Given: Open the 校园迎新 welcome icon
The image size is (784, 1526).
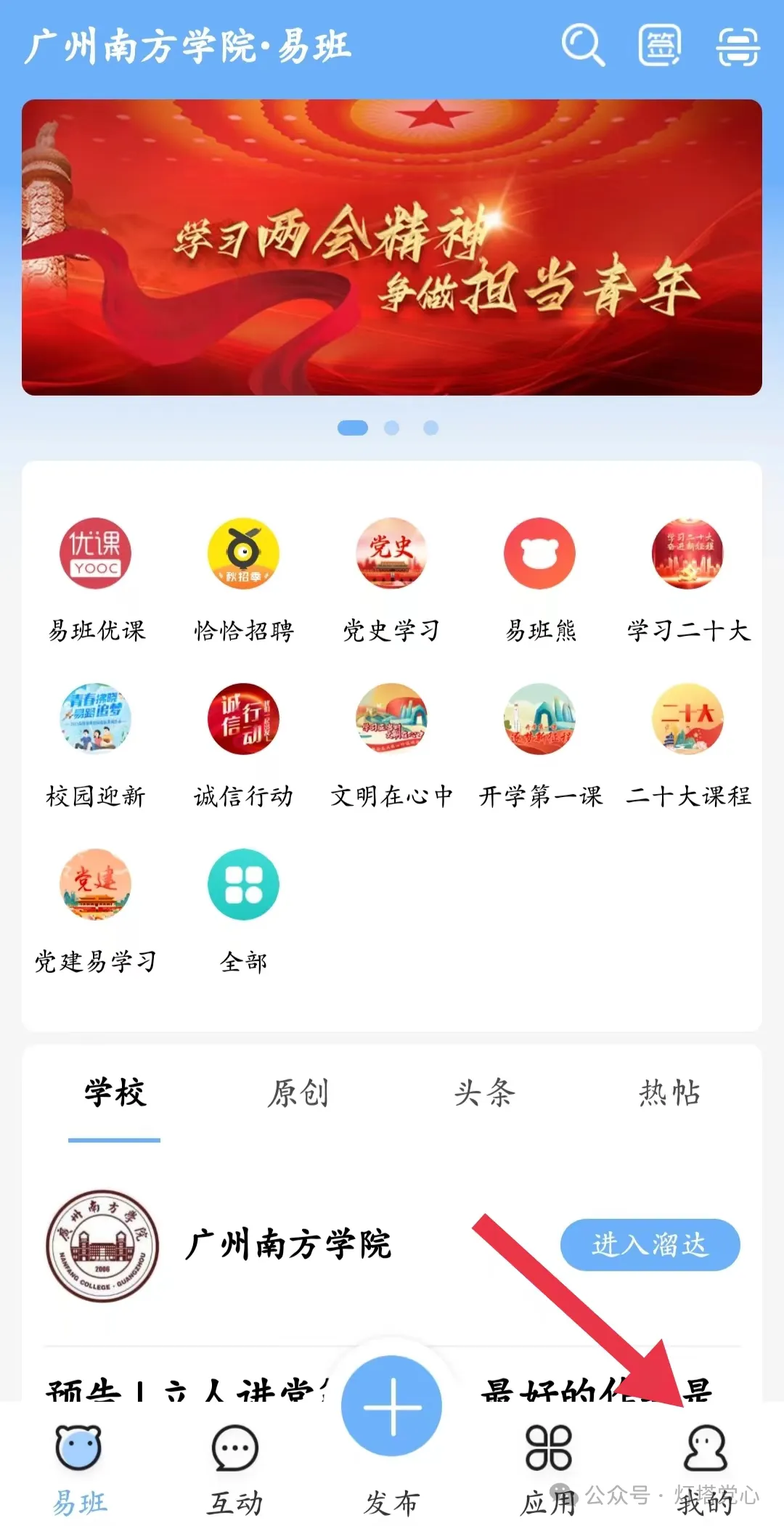Looking at the screenshot, I should (x=94, y=719).
